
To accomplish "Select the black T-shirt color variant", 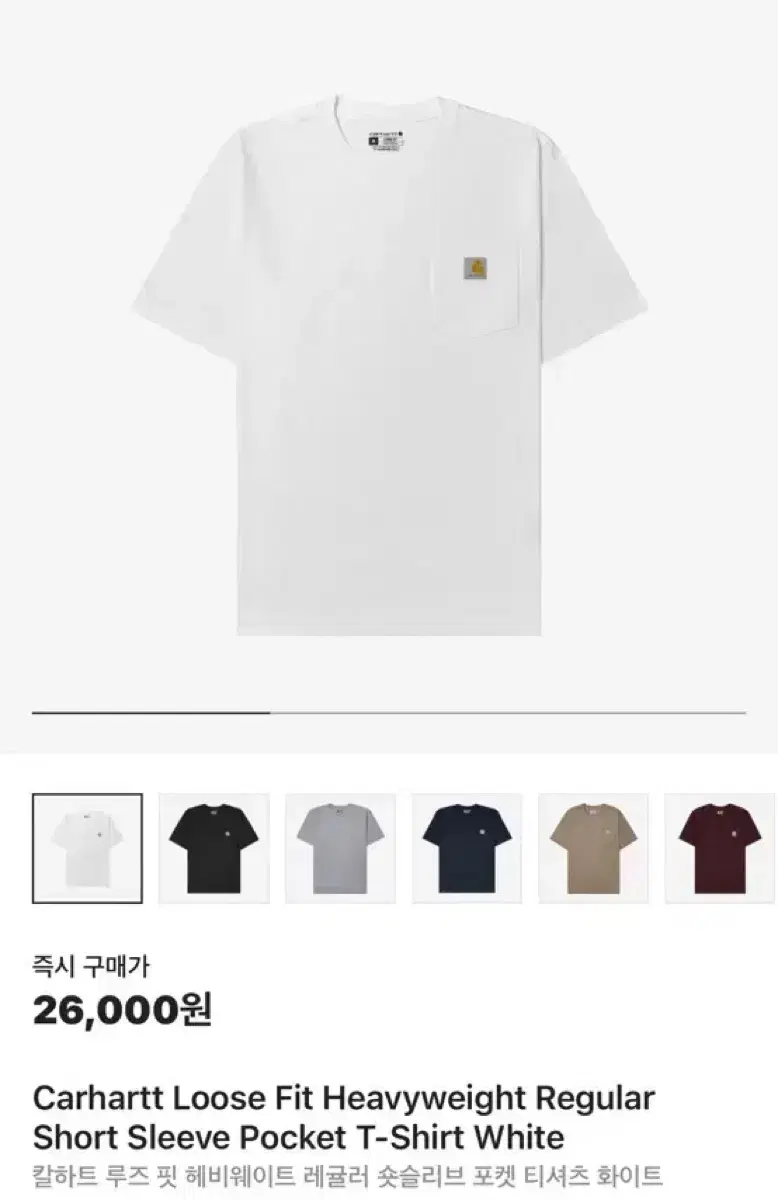I will point(214,845).
